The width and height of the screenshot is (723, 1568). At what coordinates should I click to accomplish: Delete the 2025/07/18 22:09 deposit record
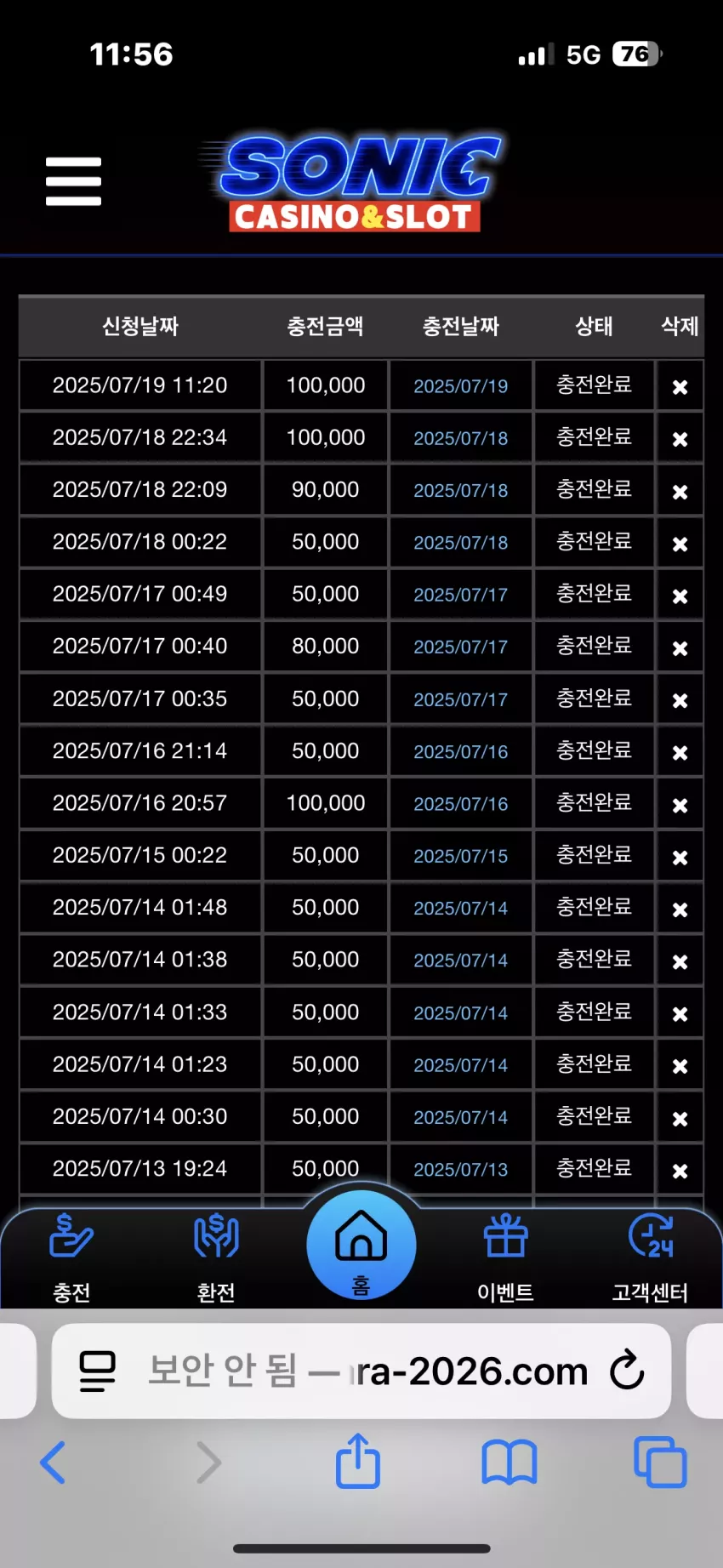[x=680, y=492]
